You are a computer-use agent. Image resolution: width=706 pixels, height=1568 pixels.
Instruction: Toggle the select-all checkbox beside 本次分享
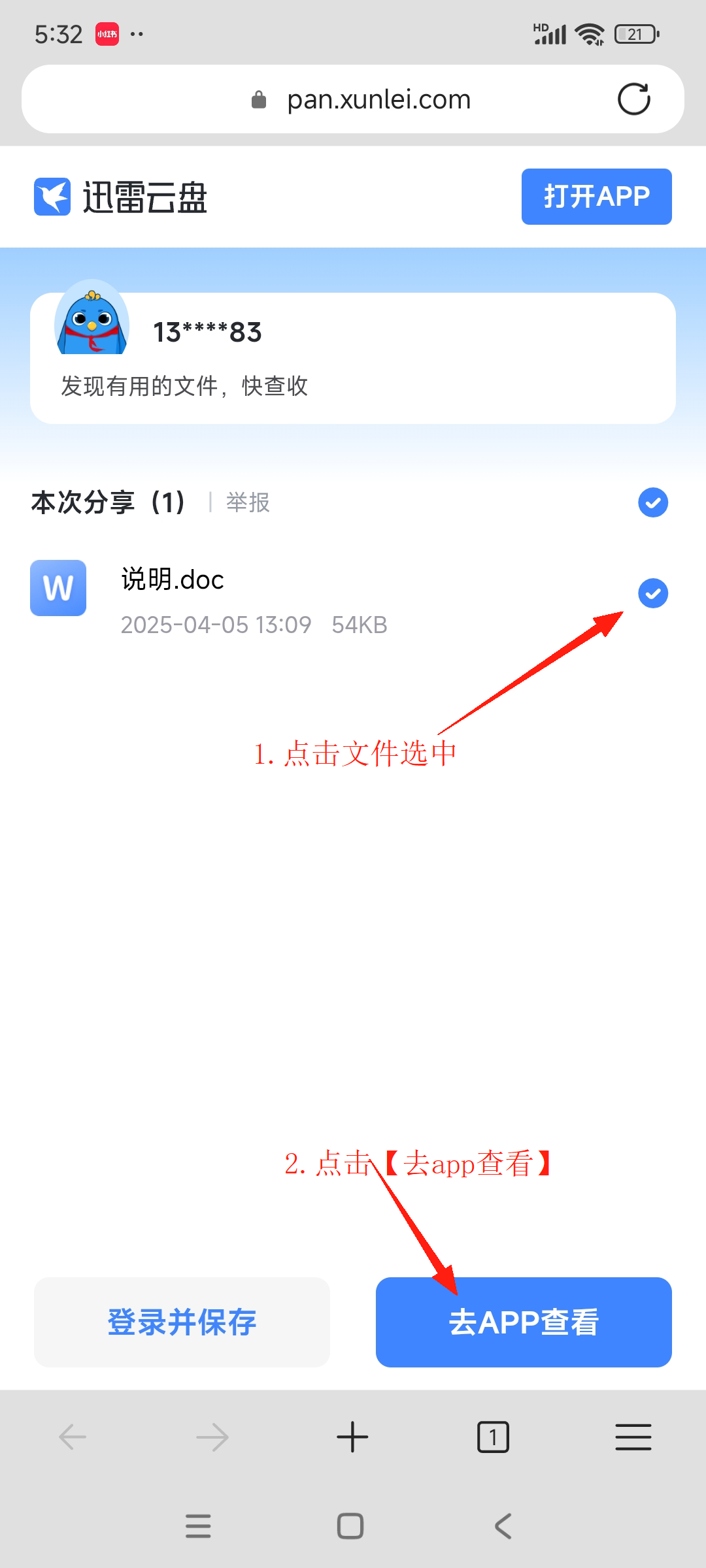pyautogui.click(x=652, y=502)
